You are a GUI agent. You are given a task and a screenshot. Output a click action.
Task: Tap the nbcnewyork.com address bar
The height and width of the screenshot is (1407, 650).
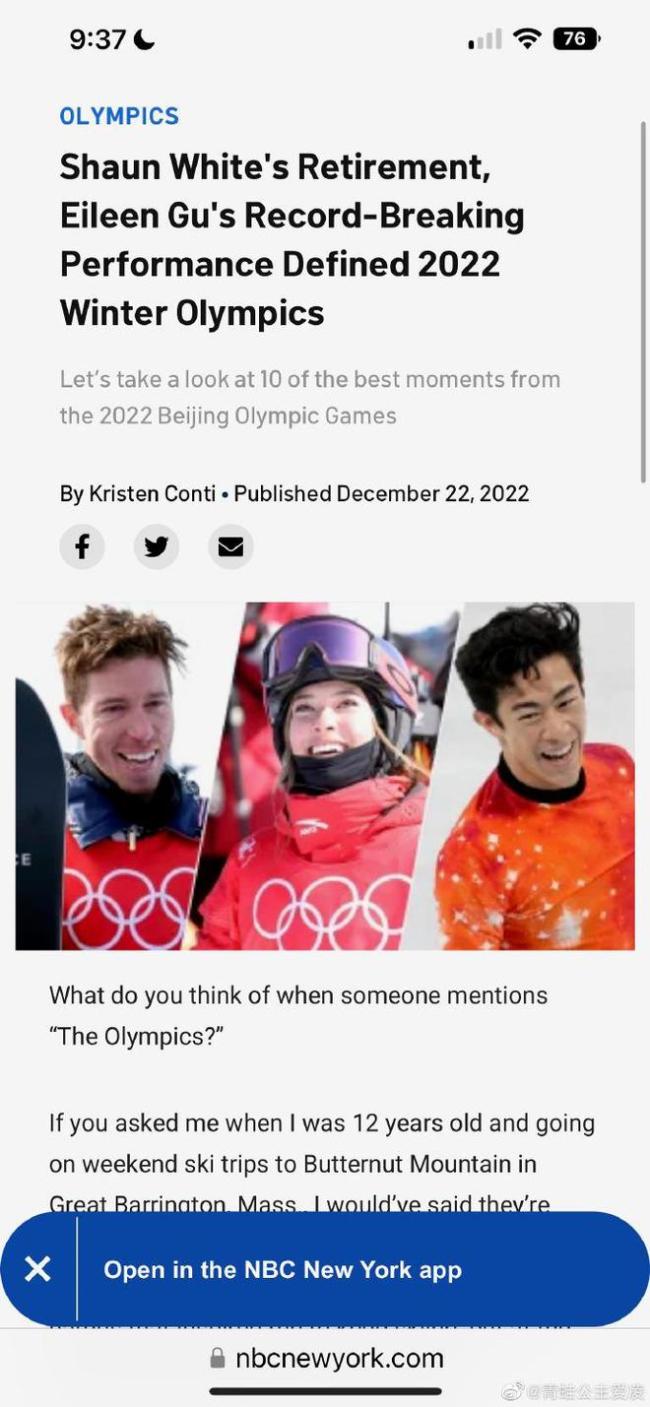pyautogui.click(x=326, y=1358)
